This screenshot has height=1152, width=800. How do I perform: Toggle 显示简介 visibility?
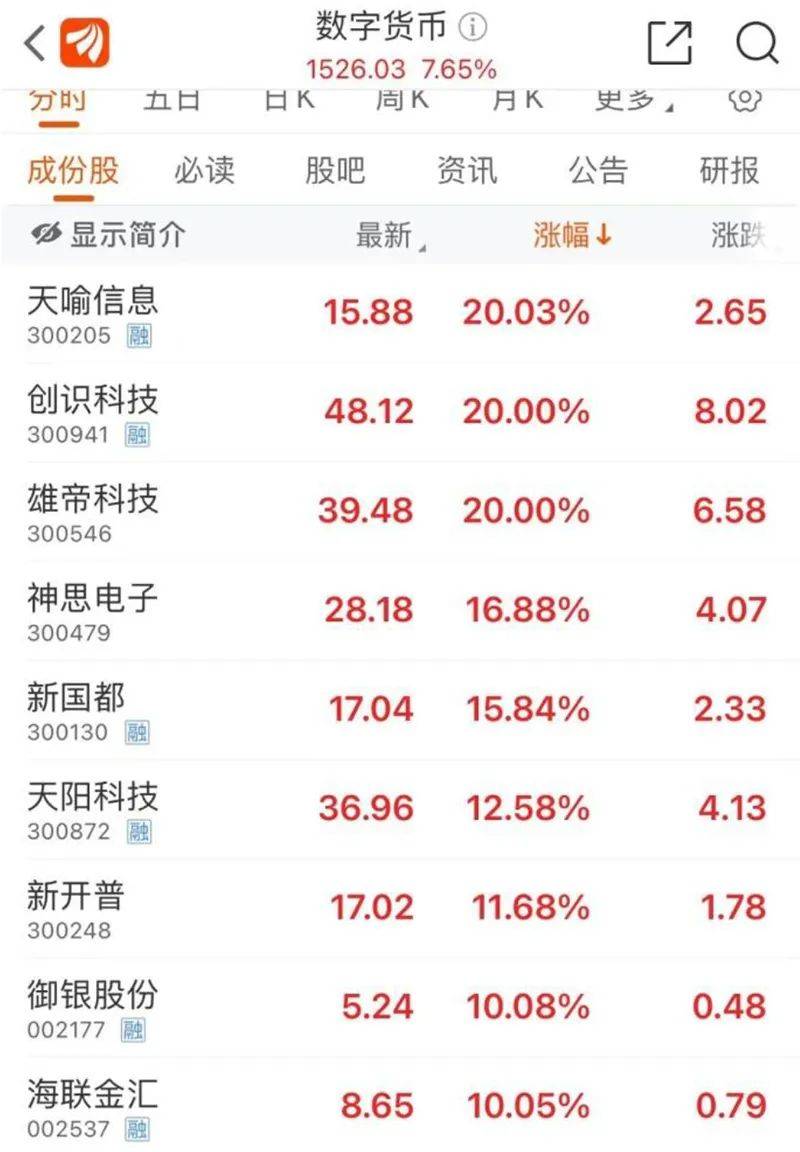(x=108, y=235)
